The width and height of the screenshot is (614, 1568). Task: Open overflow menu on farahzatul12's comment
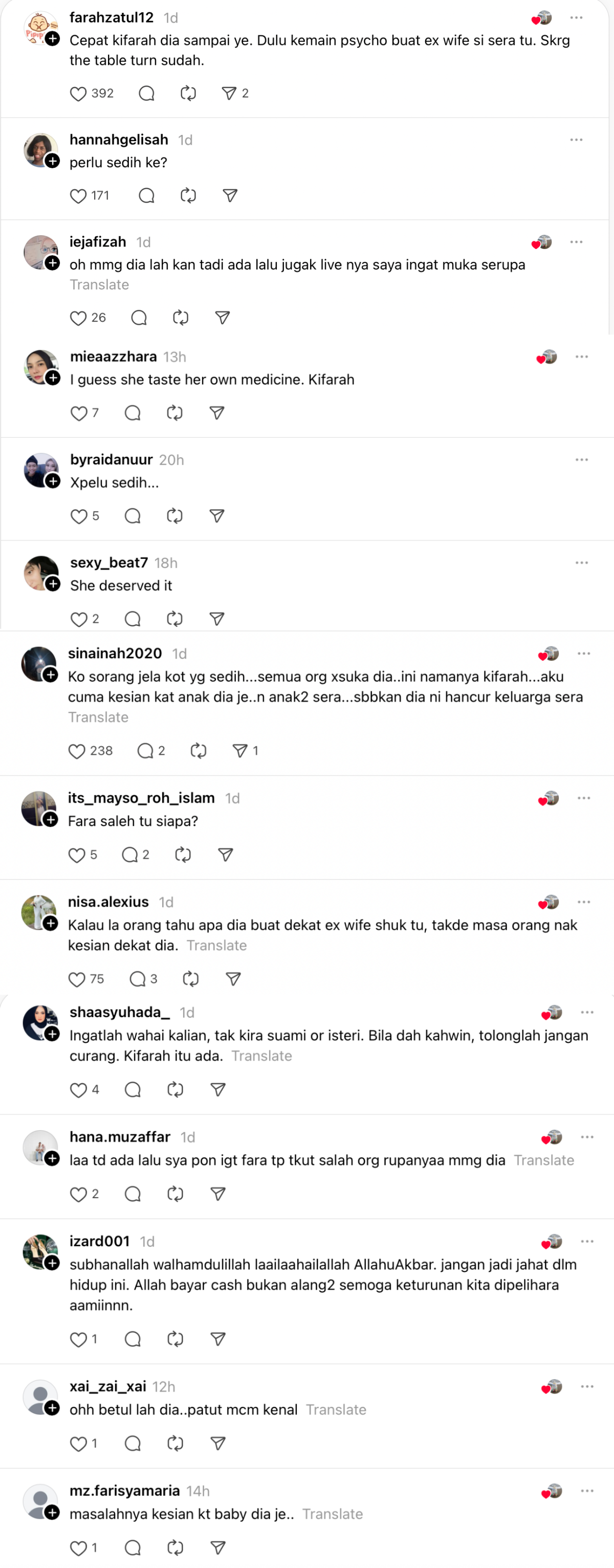pyautogui.click(x=576, y=18)
